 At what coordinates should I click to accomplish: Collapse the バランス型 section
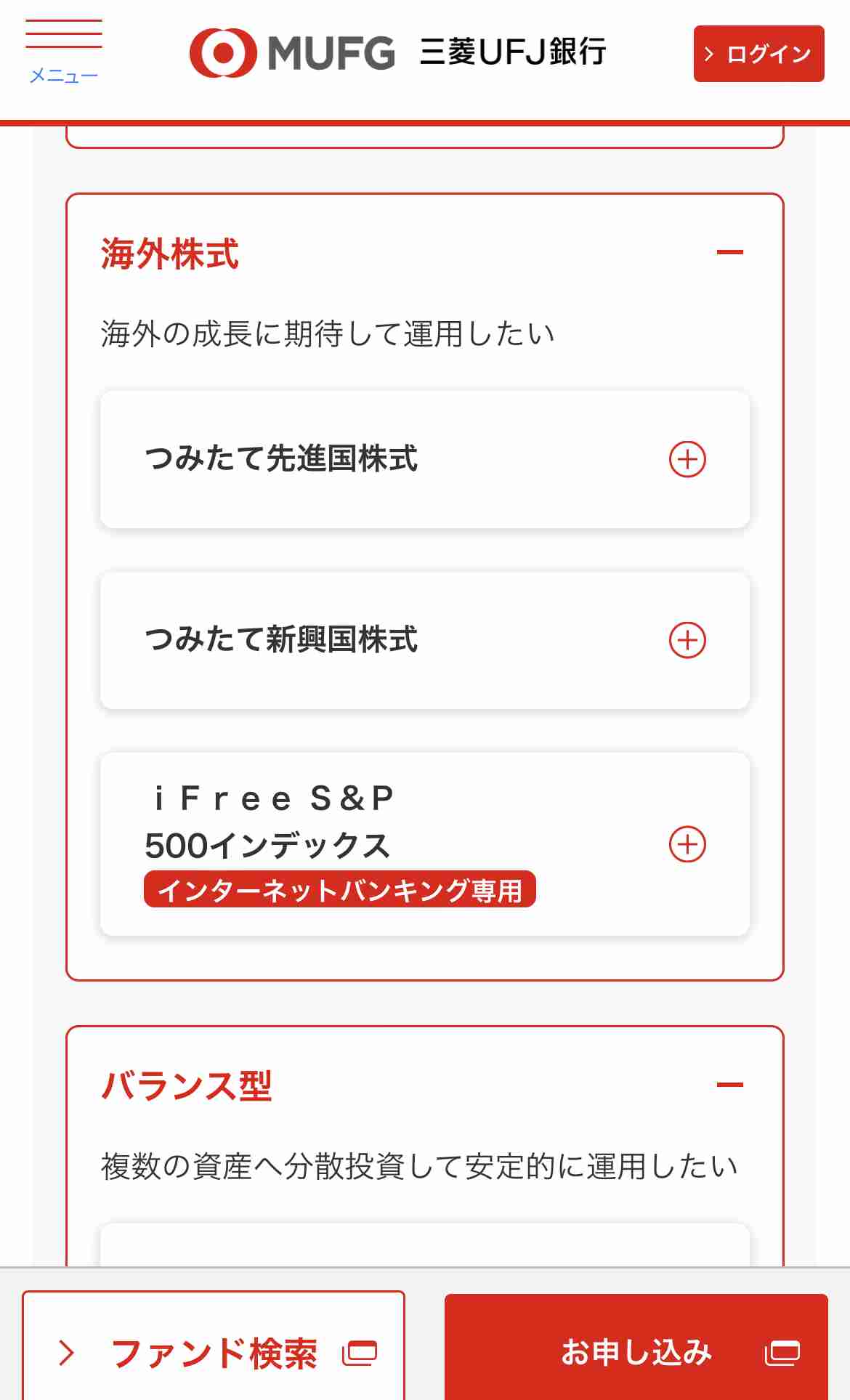point(730,1083)
